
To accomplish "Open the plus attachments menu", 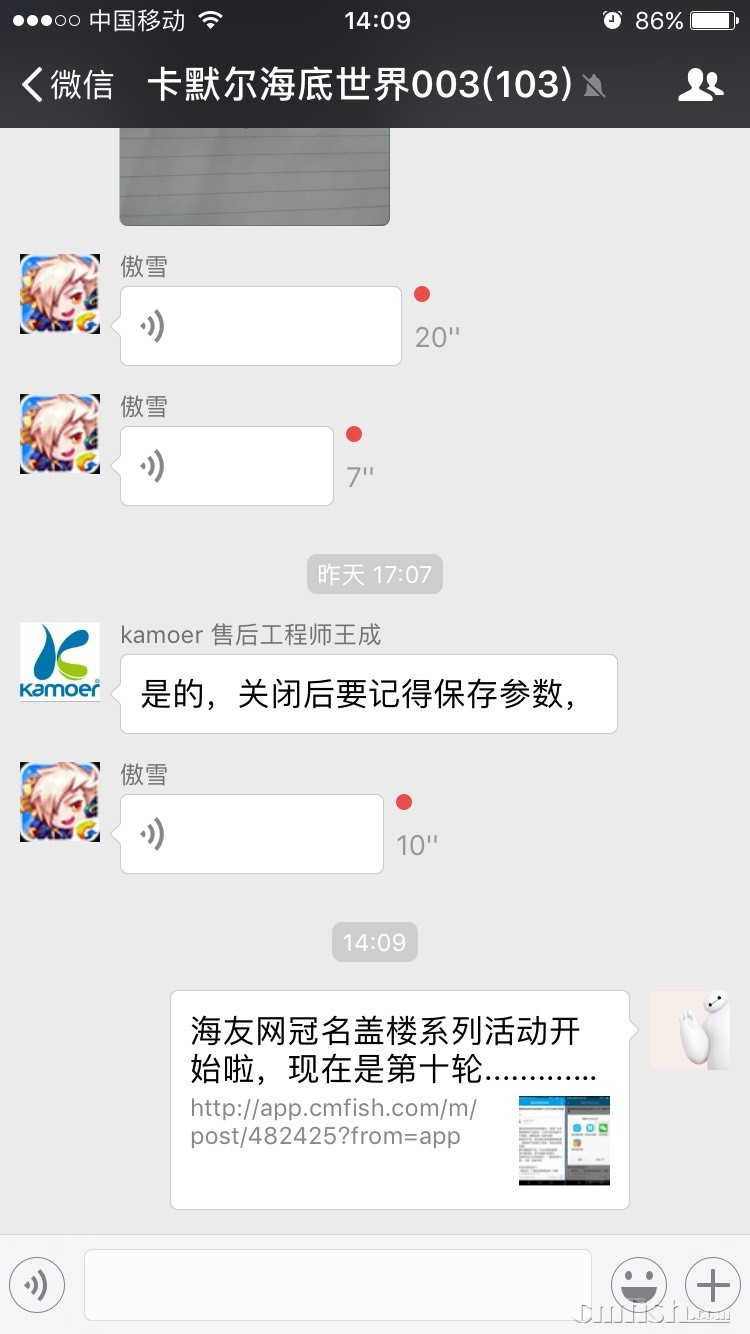I will tap(713, 1285).
